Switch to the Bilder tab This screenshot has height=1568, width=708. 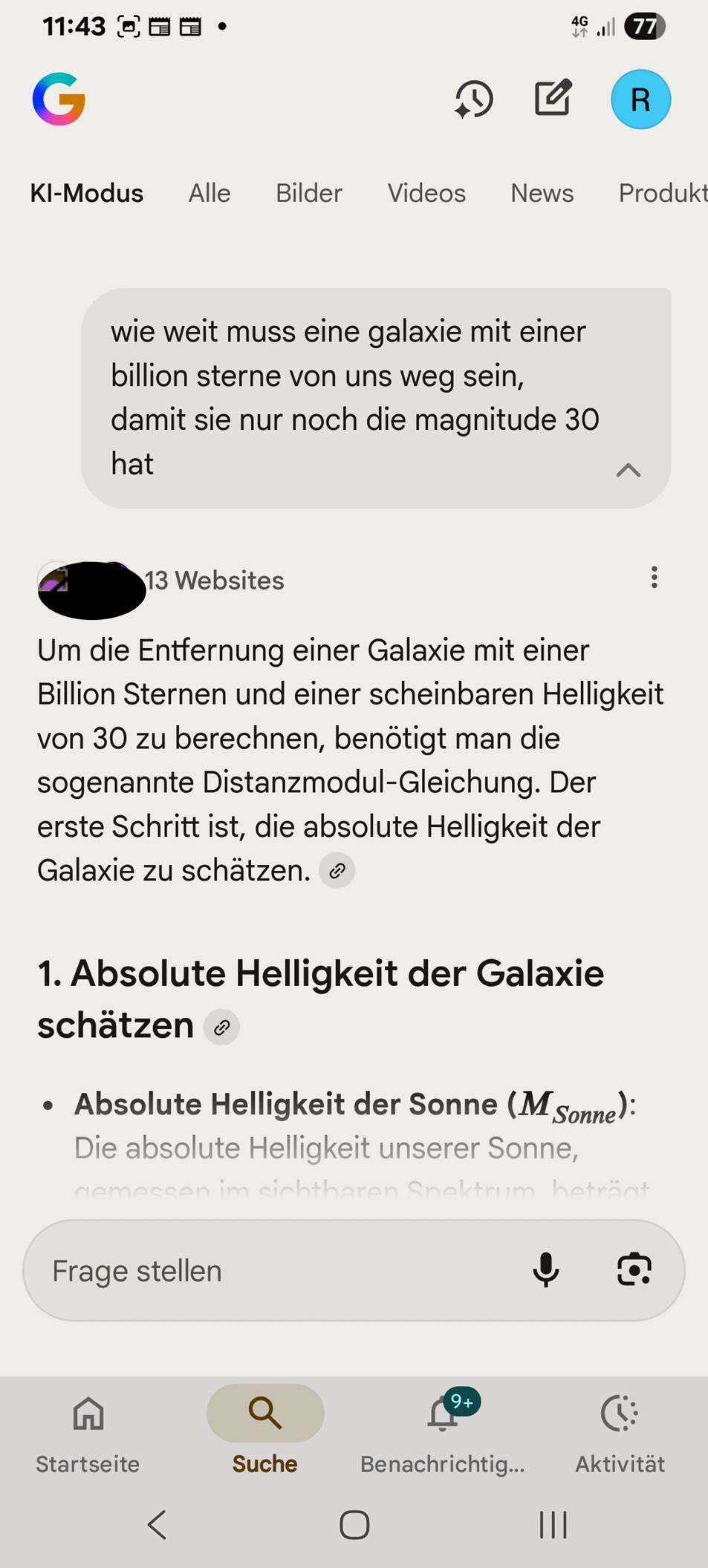point(309,193)
